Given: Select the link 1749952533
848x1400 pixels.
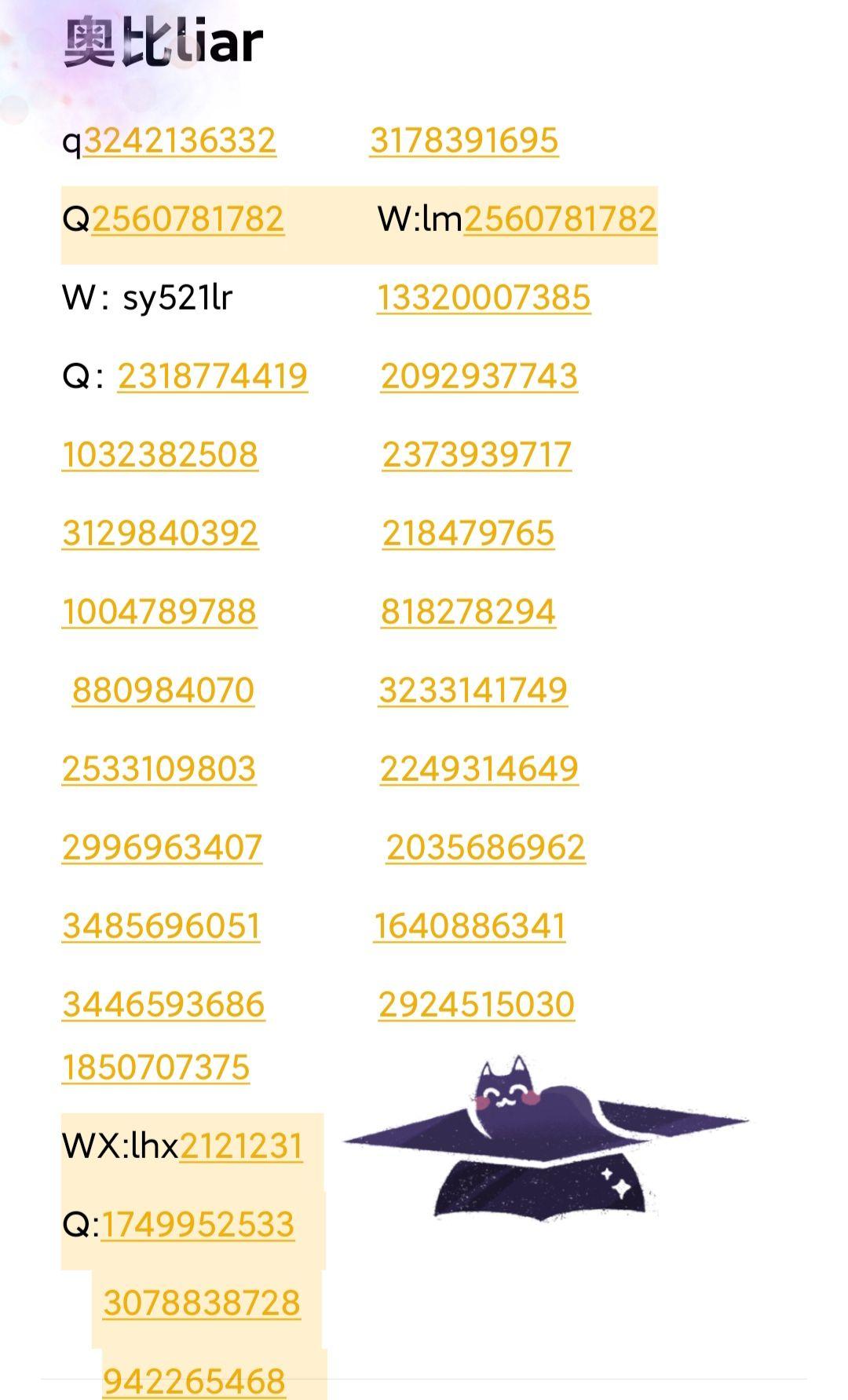Looking at the screenshot, I should [198, 1225].
